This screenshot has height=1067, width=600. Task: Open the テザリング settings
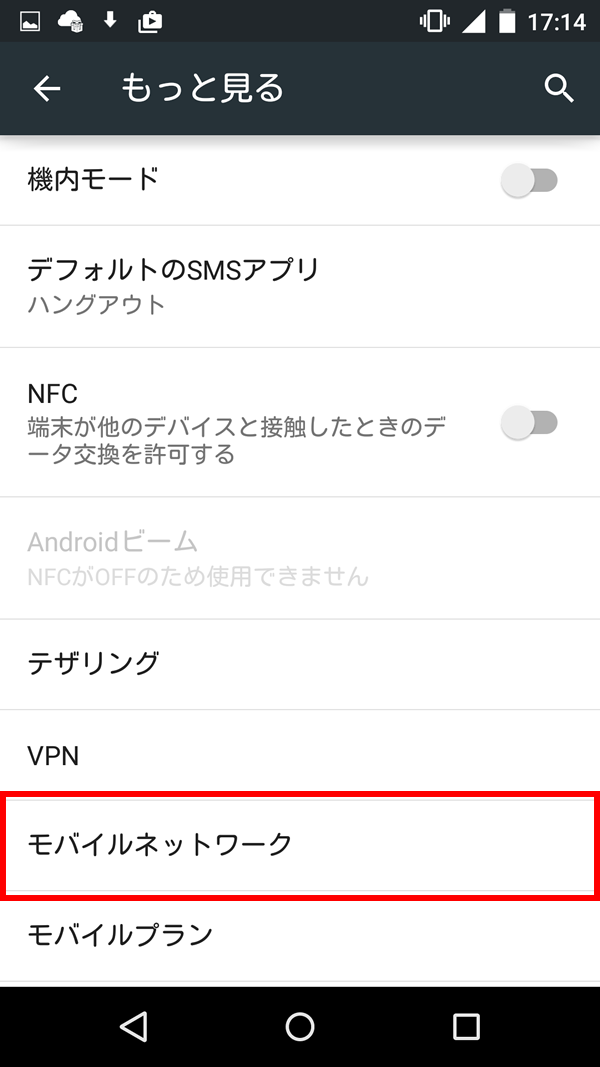click(300, 664)
